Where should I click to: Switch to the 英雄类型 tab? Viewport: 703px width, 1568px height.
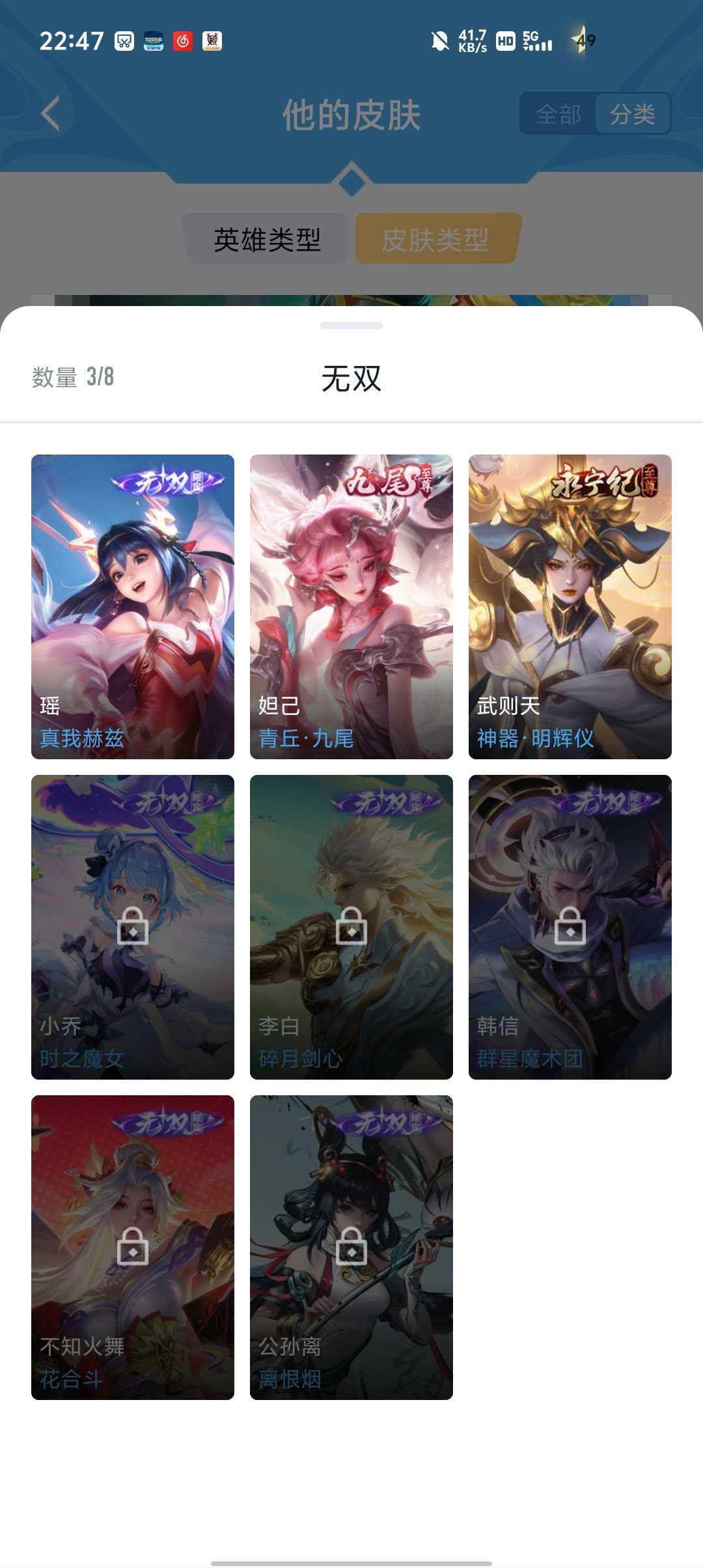267,239
